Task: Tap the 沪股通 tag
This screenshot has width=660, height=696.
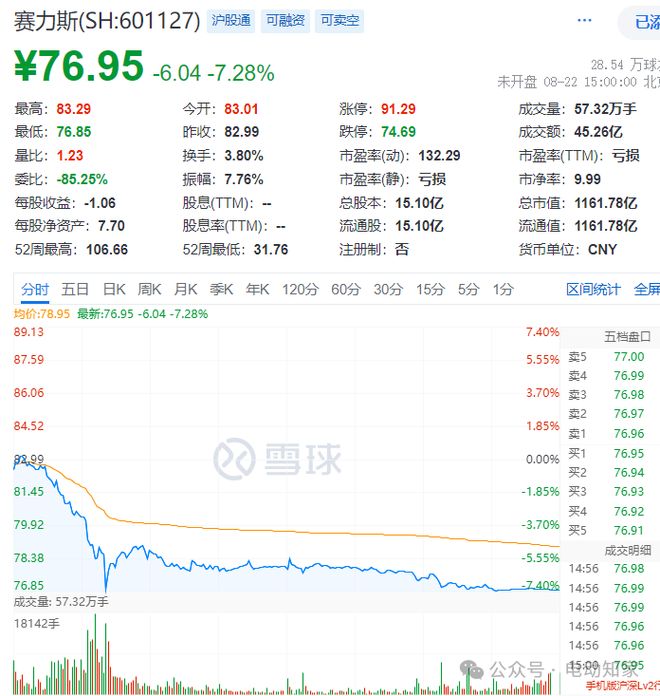Action: (x=232, y=20)
